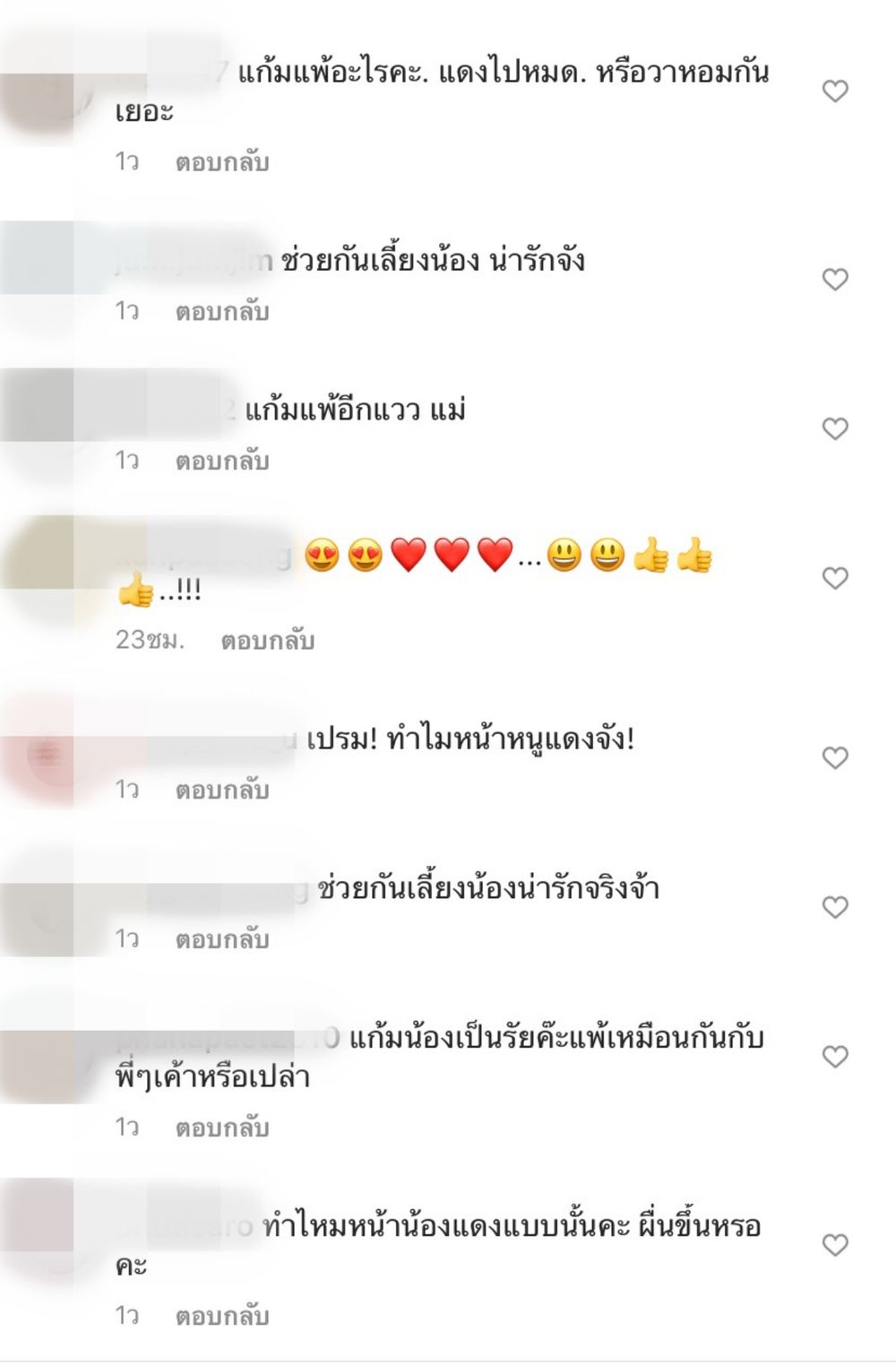Reply to the comment 'แก้มแพ้อีกแวว แม่'
This screenshot has height=1366, width=896.
point(221,462)
